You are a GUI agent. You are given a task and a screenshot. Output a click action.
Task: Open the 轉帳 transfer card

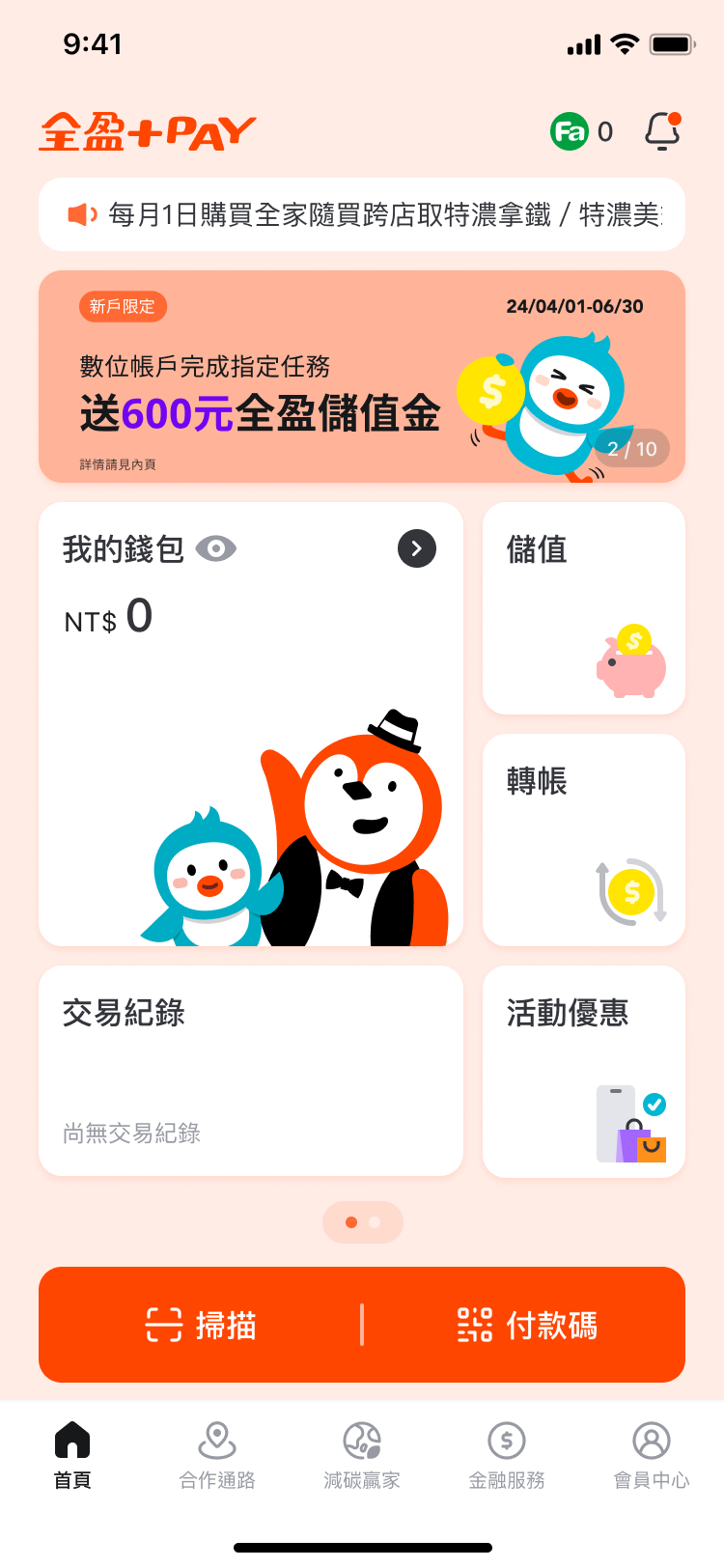pyautogui.click(x=583, y=840)
